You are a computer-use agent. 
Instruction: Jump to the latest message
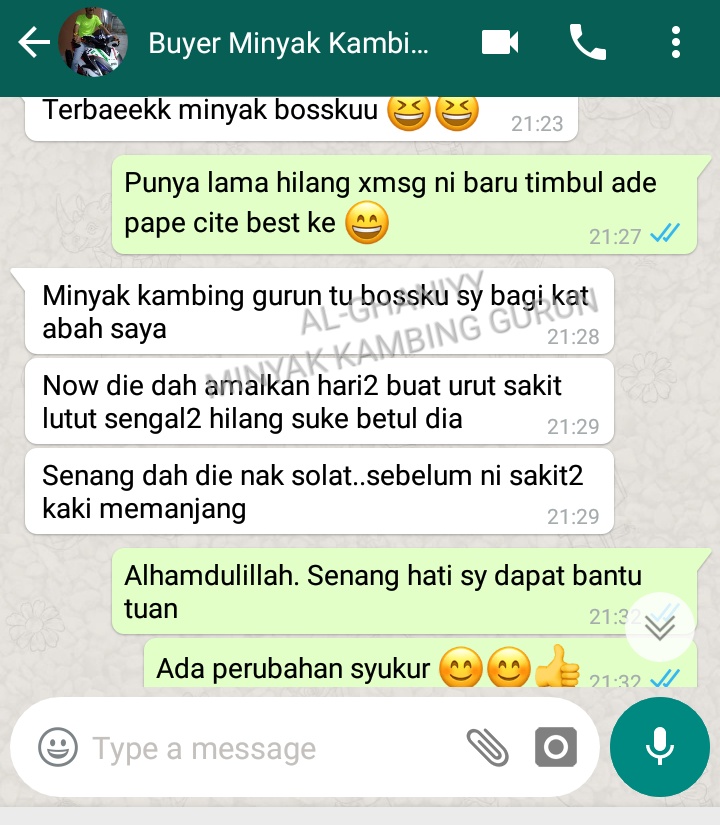[x=660, y=626]
